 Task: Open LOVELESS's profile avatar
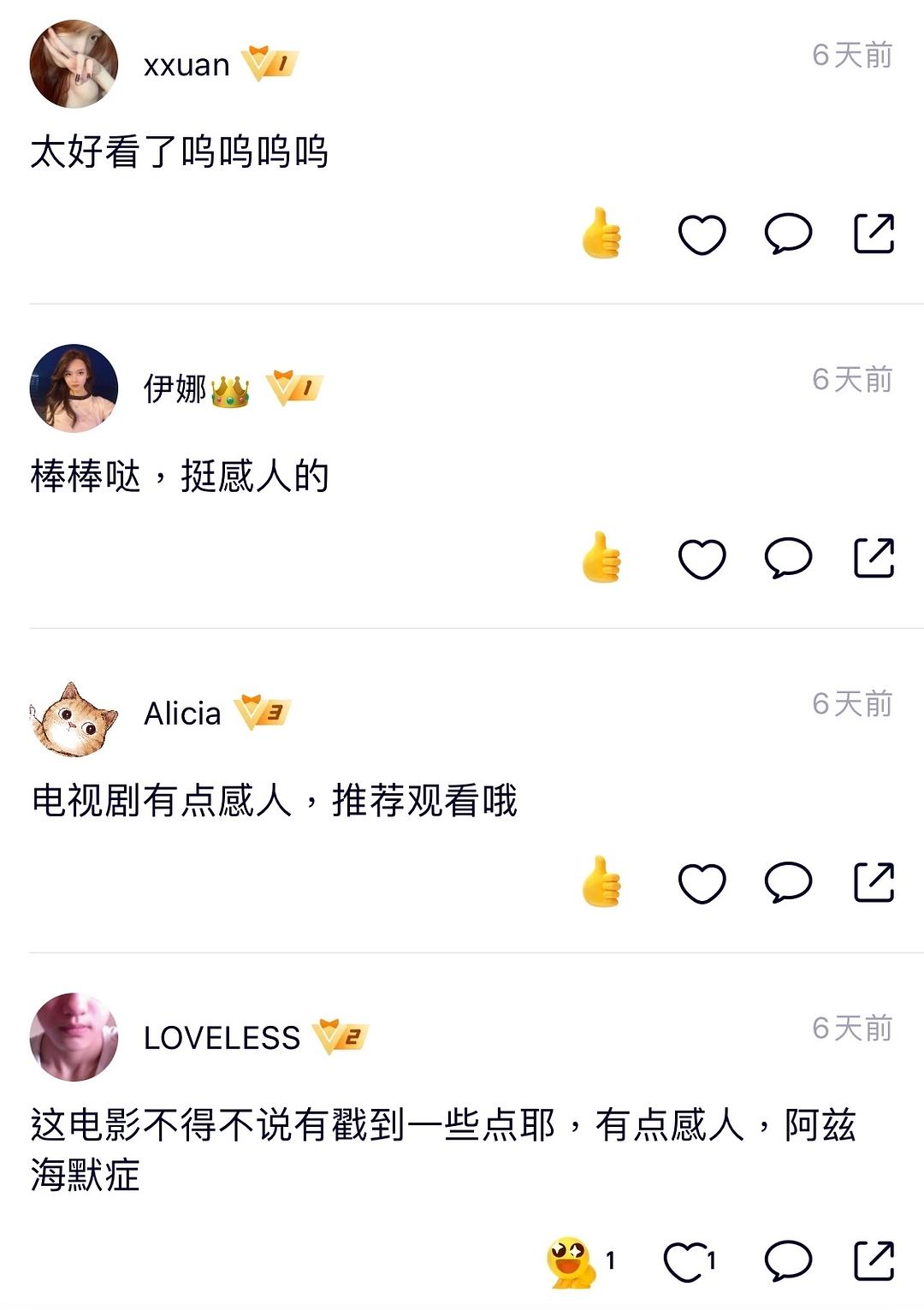pyautogui.click(x=74, y=1037)
